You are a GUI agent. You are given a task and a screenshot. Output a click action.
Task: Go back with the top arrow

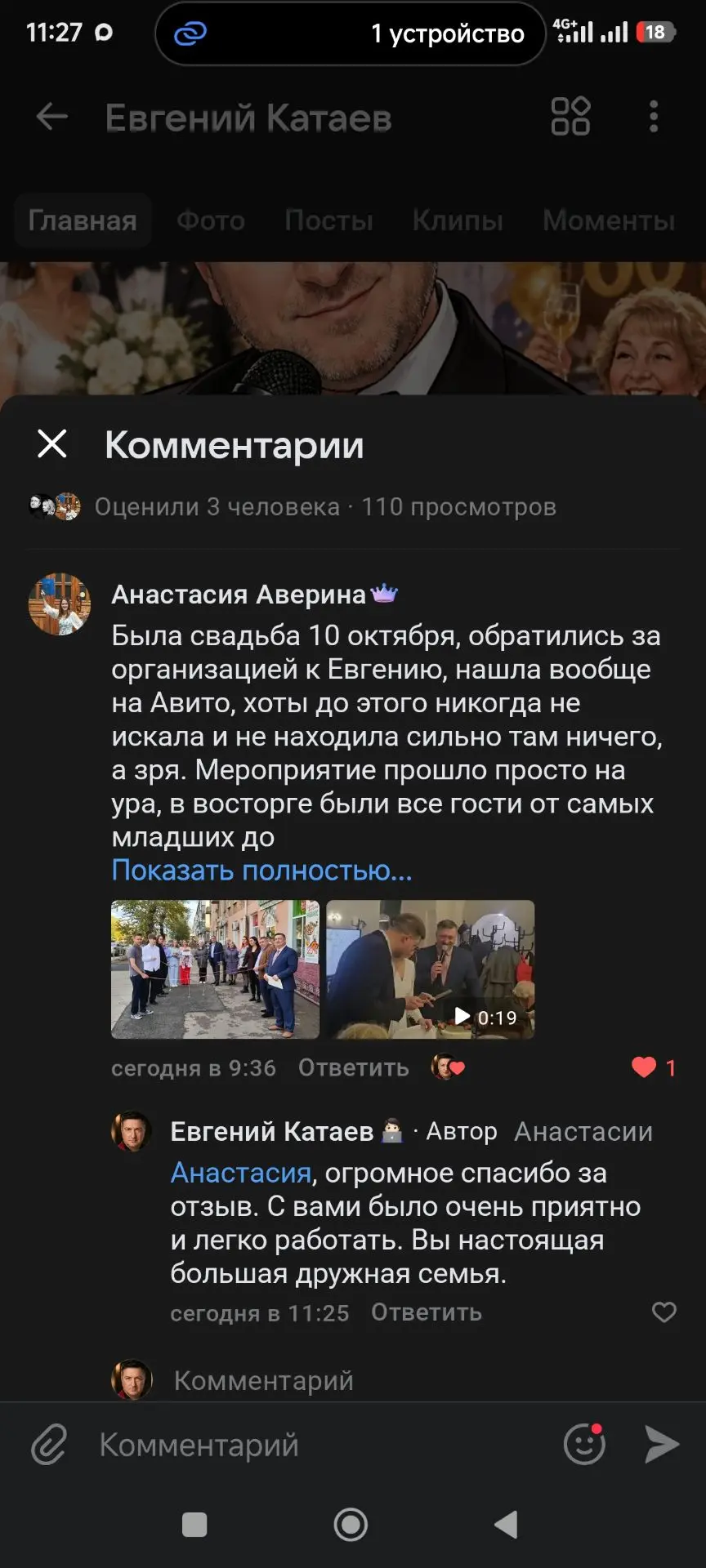(x=52, y=117)
